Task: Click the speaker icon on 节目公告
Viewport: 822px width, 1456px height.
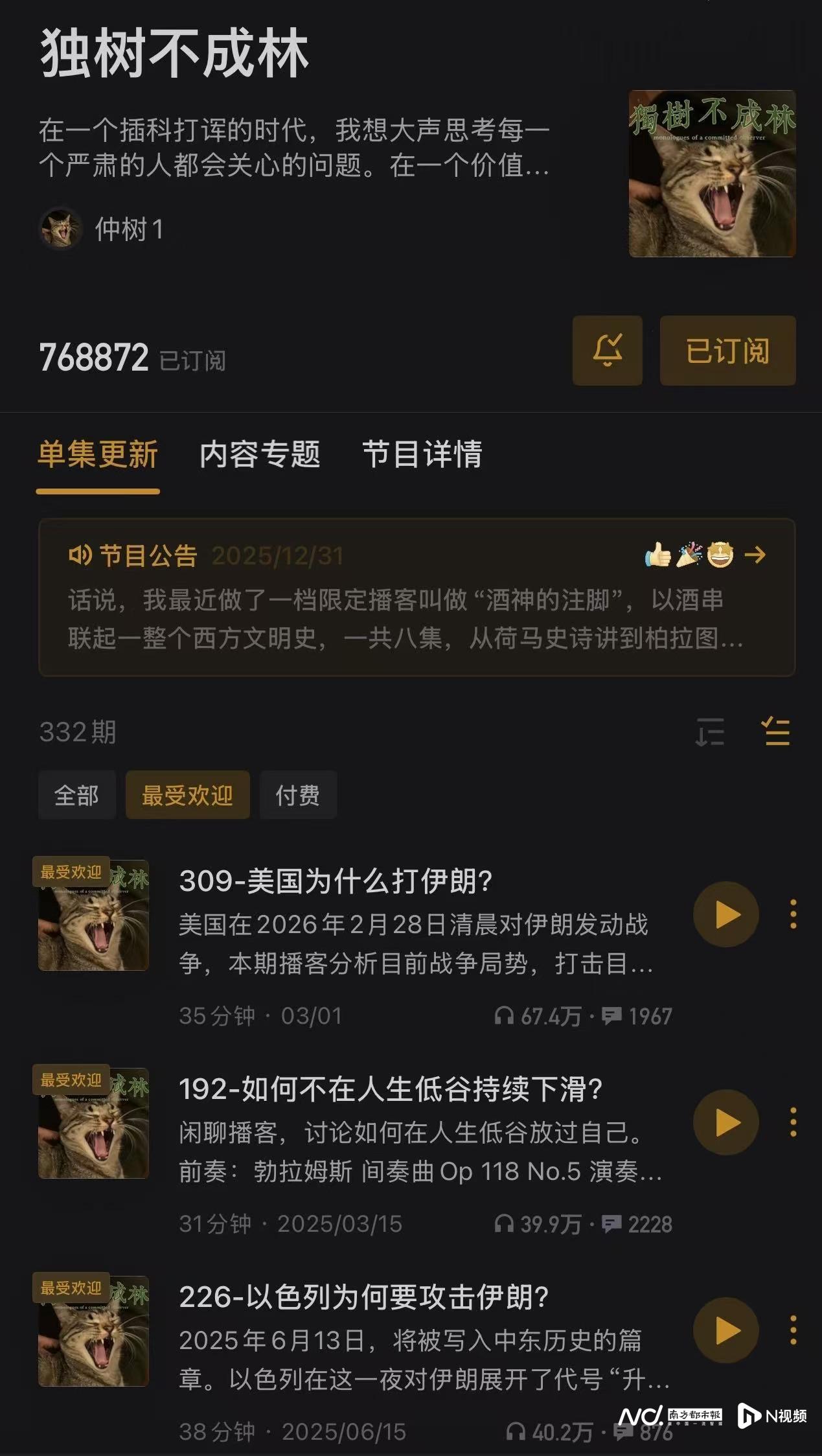Action: point(80,554)
